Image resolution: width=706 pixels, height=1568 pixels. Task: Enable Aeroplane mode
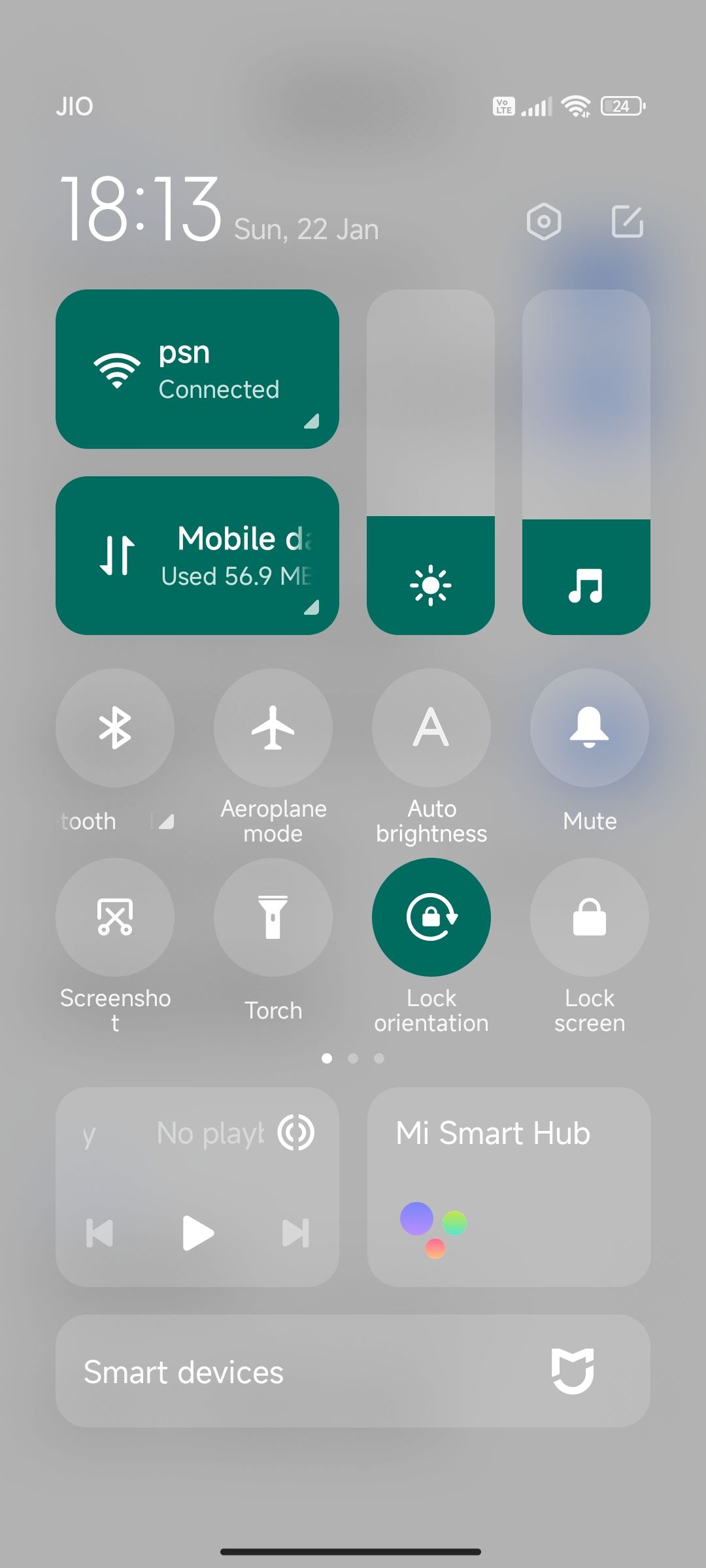[x=273, y=728]
